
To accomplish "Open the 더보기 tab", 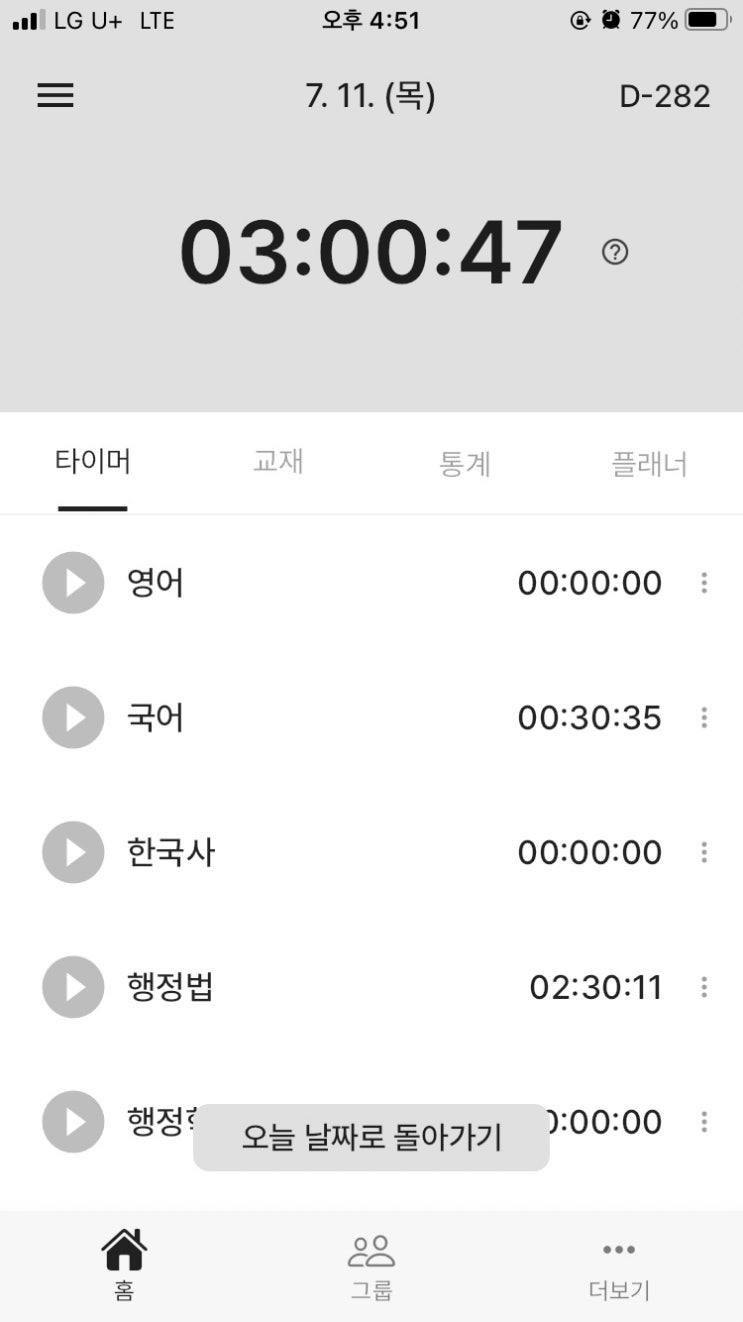I will coord(618,1265).
